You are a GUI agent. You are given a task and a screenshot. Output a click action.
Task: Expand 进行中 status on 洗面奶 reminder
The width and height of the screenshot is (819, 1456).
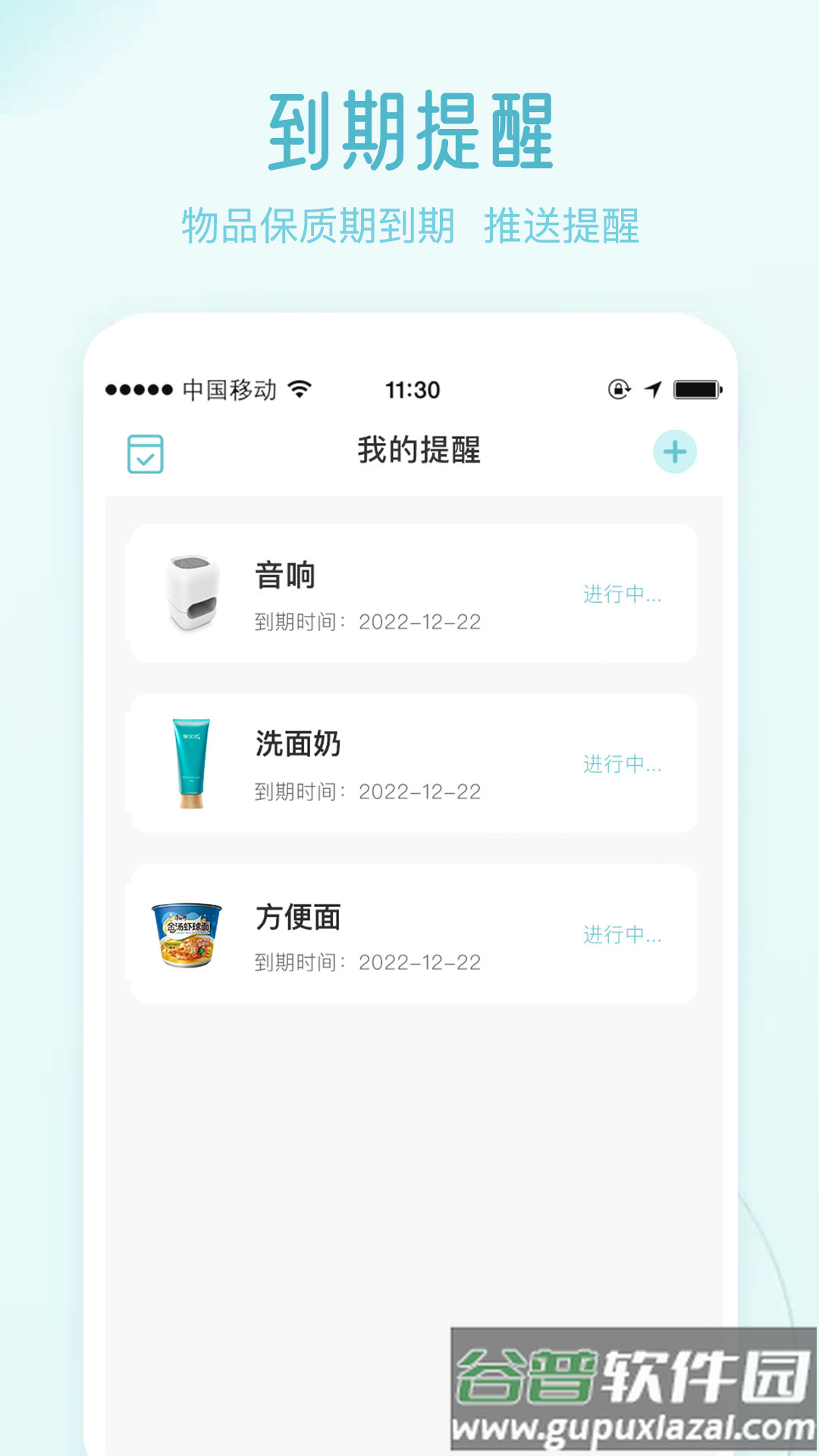622,766
